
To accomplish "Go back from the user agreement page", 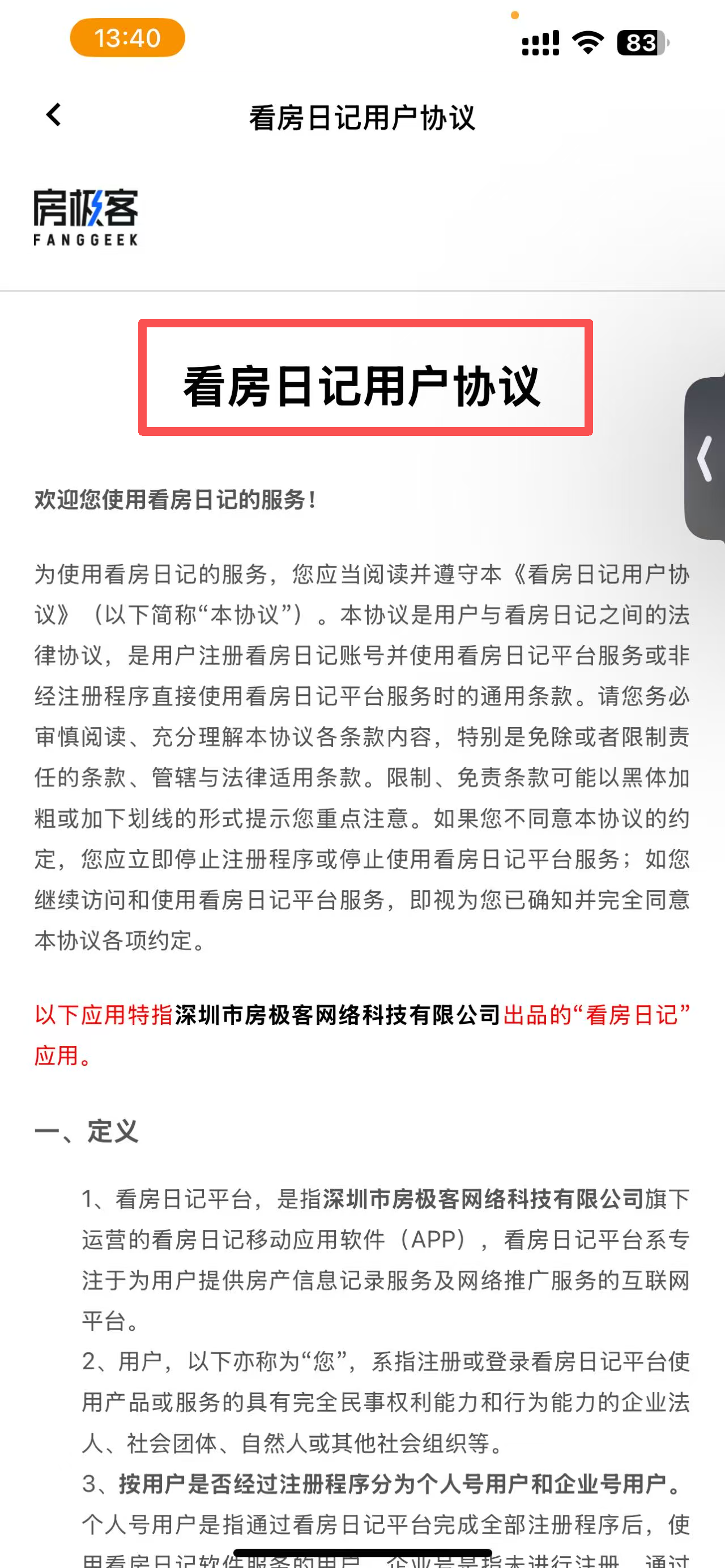I will 54,114.
